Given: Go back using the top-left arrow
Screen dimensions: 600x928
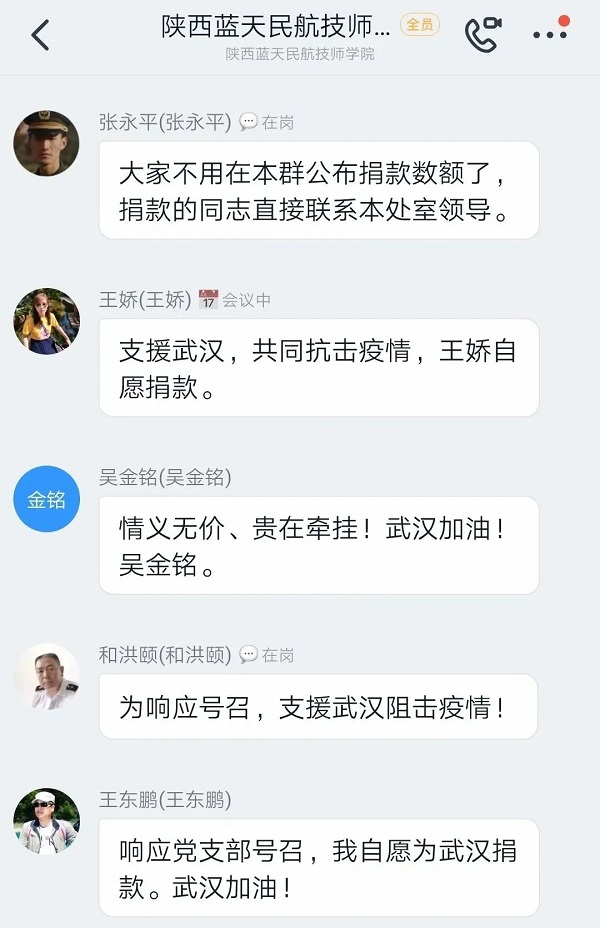Looking at the screenshot, I should [40, 35].
